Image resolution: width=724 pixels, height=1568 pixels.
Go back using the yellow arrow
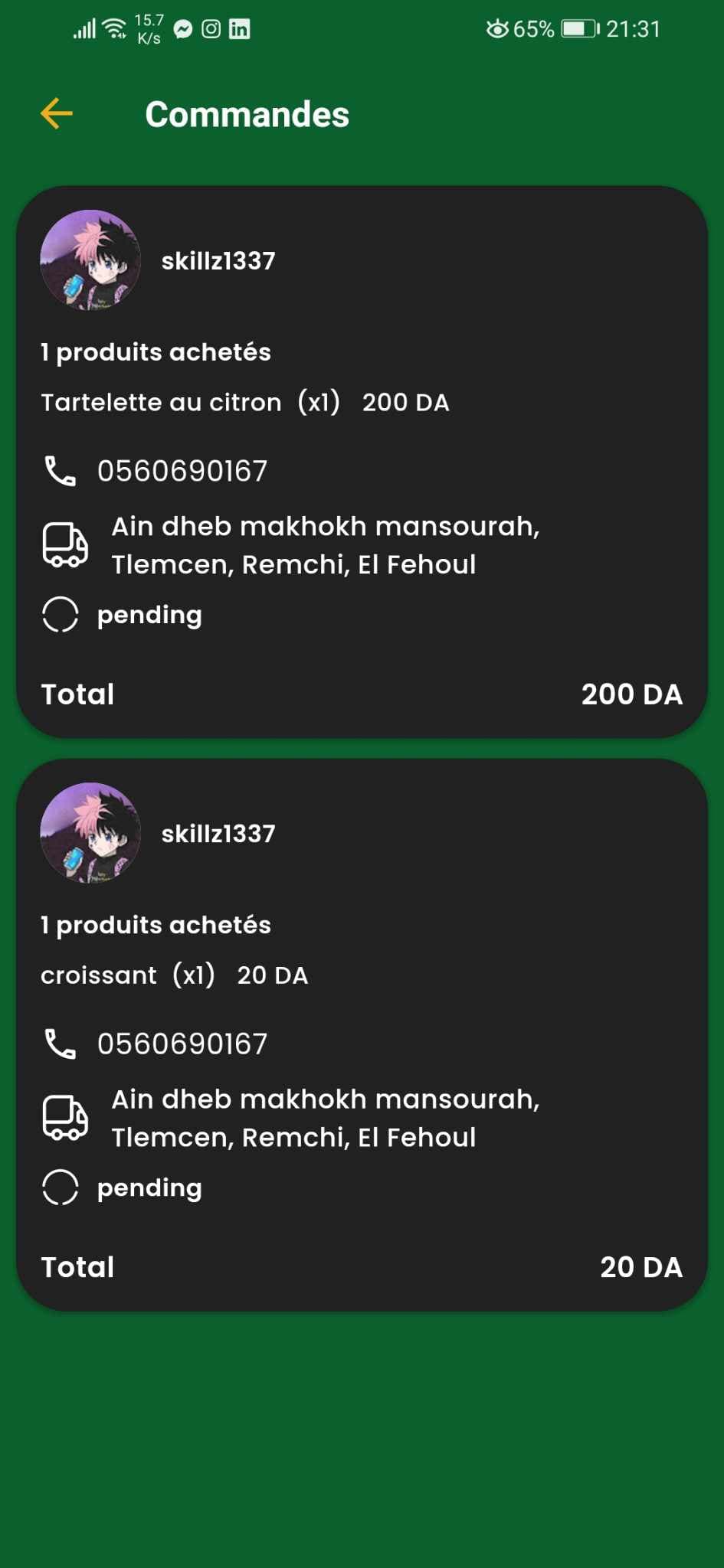click(x=57, y=114)
